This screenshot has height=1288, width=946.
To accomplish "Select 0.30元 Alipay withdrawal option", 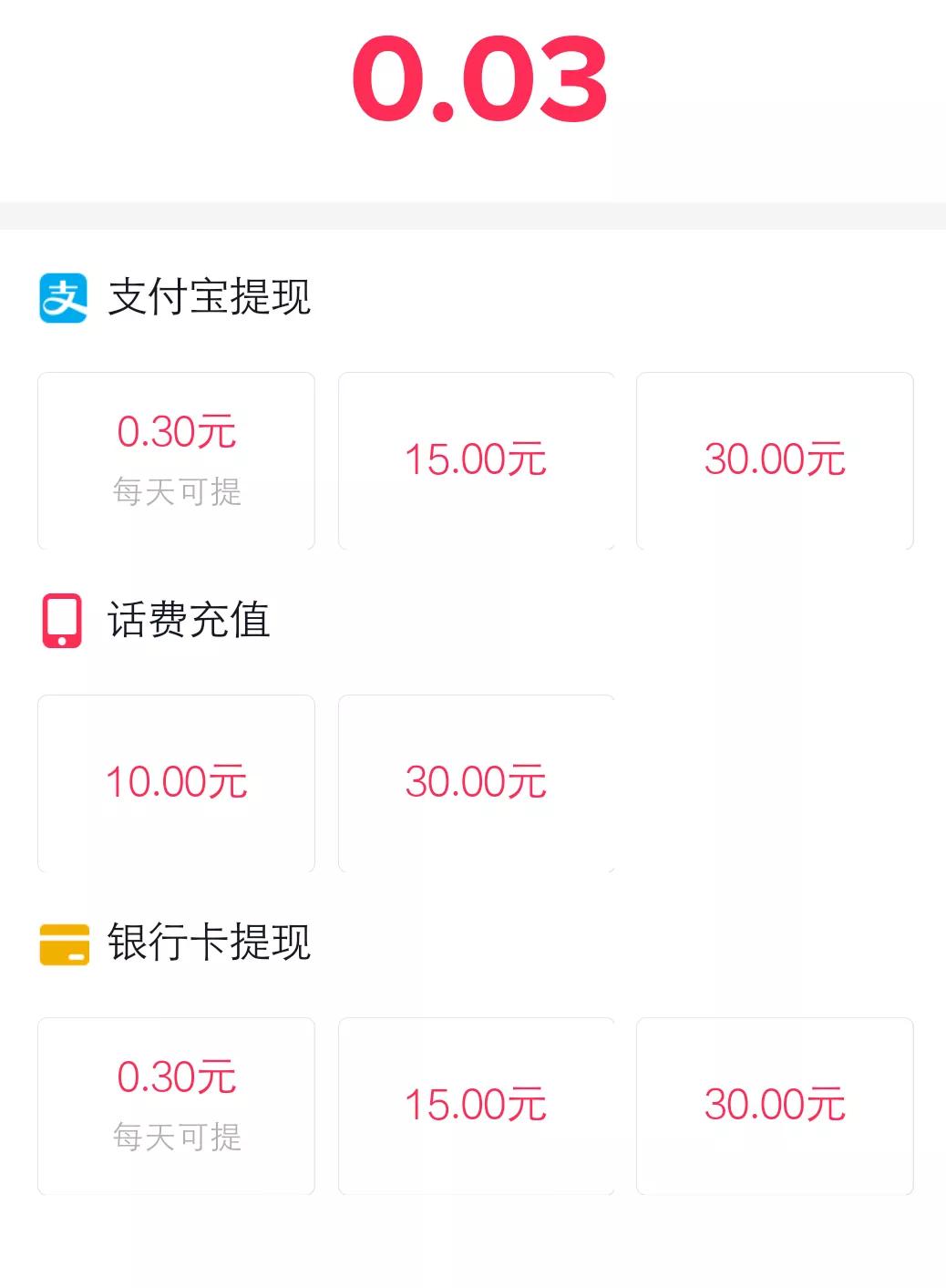I will 176,460.
